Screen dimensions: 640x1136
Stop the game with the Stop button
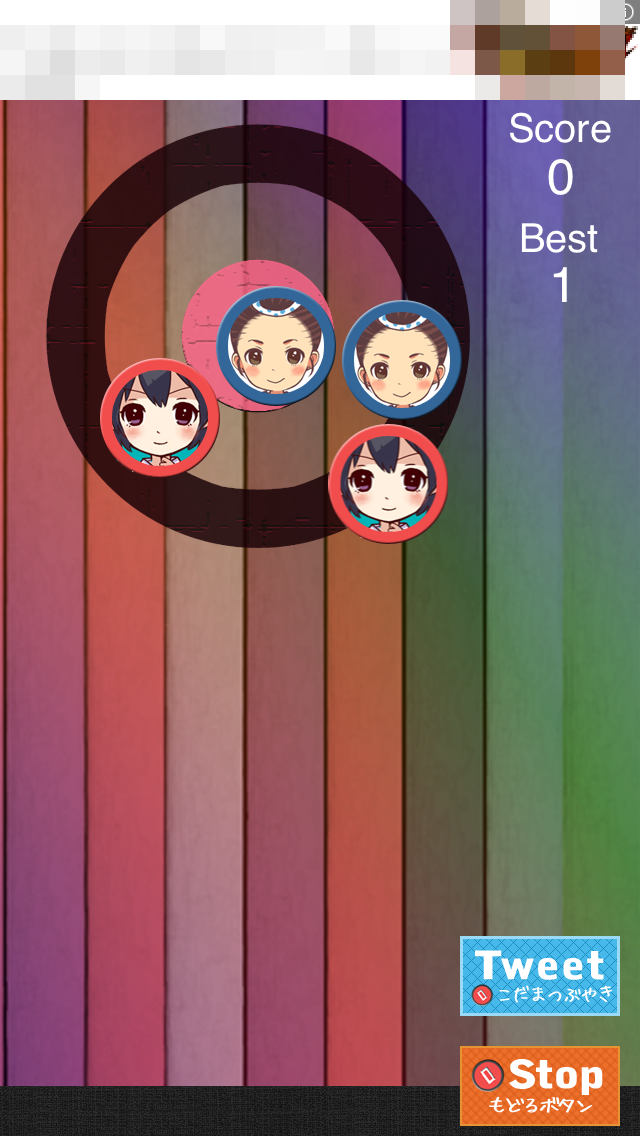coord(540,1085)
